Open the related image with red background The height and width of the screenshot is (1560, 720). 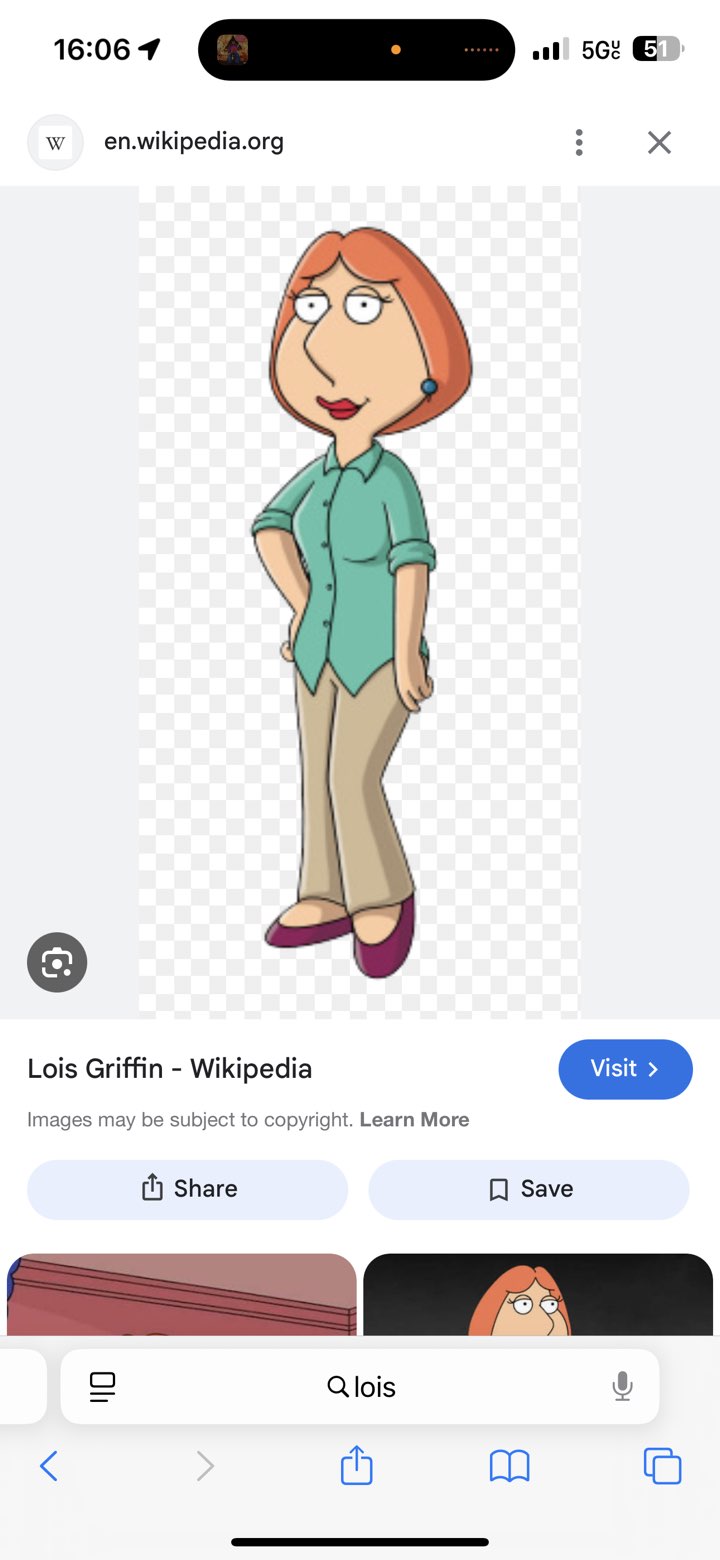(182, 1294)
